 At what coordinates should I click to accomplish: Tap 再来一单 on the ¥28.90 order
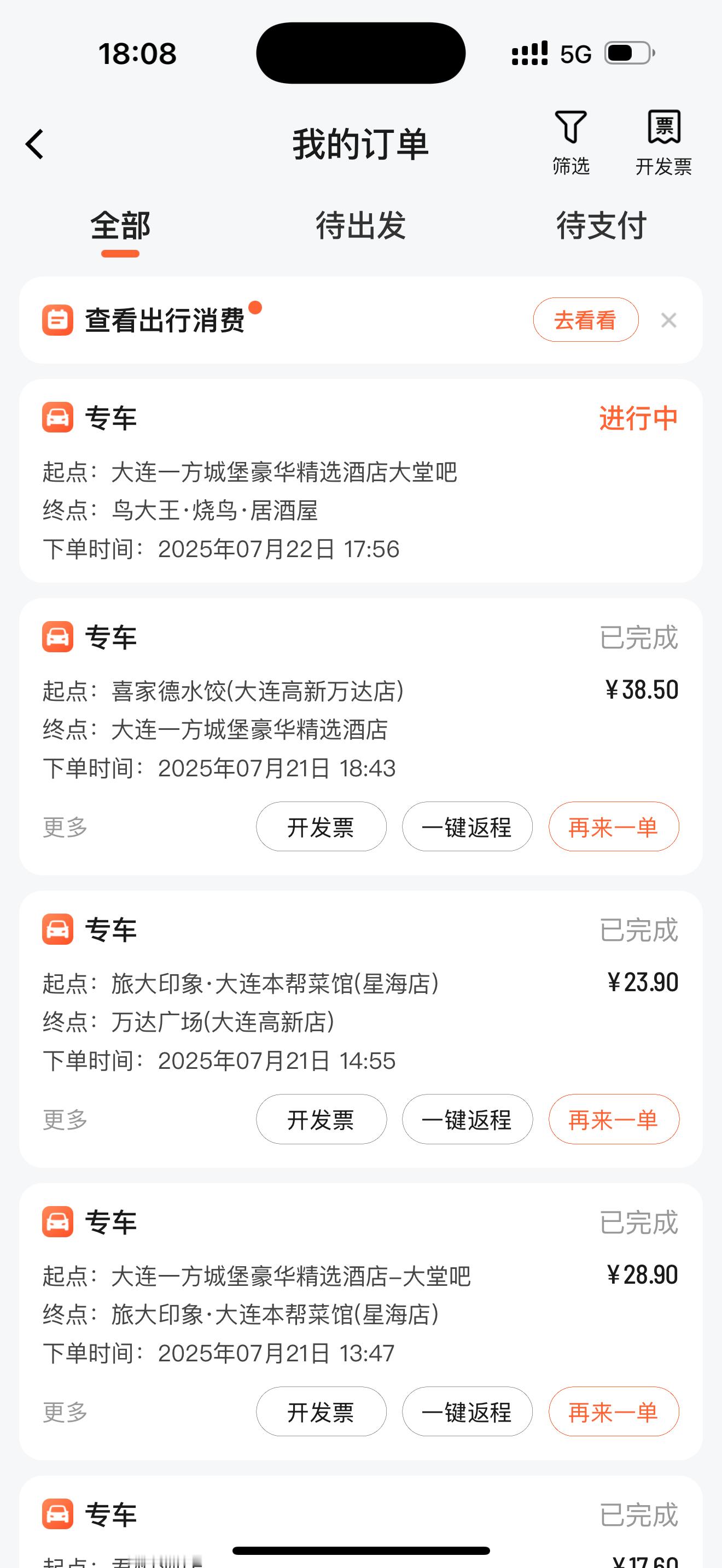coord(614,1412)
